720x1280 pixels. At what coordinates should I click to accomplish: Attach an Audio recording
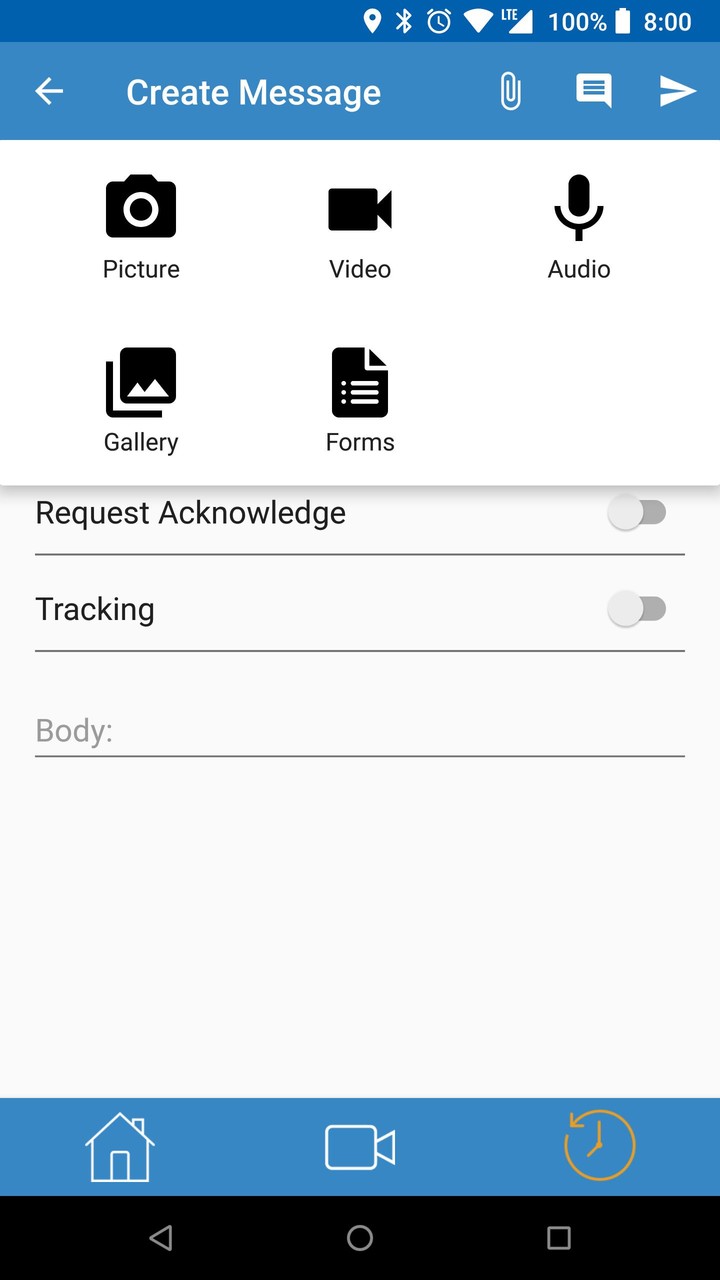coord(579,226)
